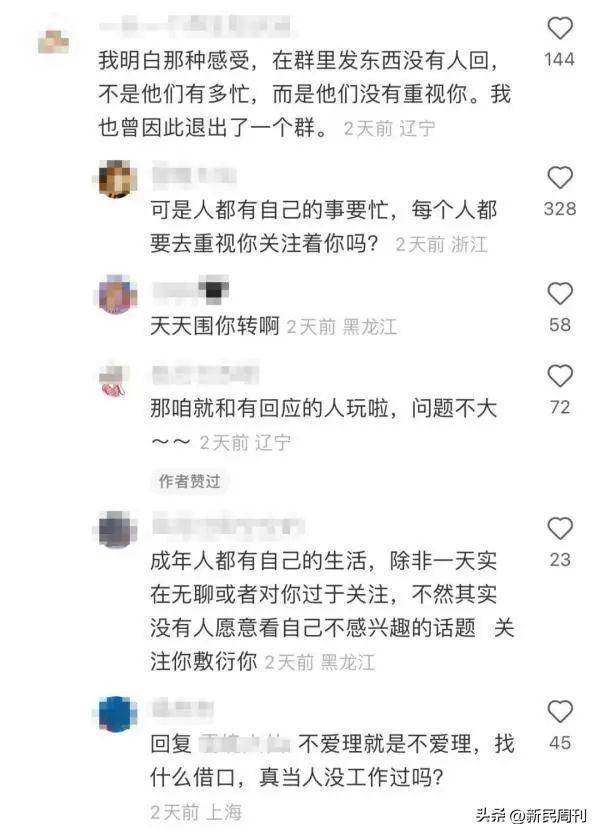Open avatar of the '可是人都有自己的事要忙' replier
Image resolution: width=600 pixels, height=836 pixels.
pyautogui.click(x=116, y=179)
